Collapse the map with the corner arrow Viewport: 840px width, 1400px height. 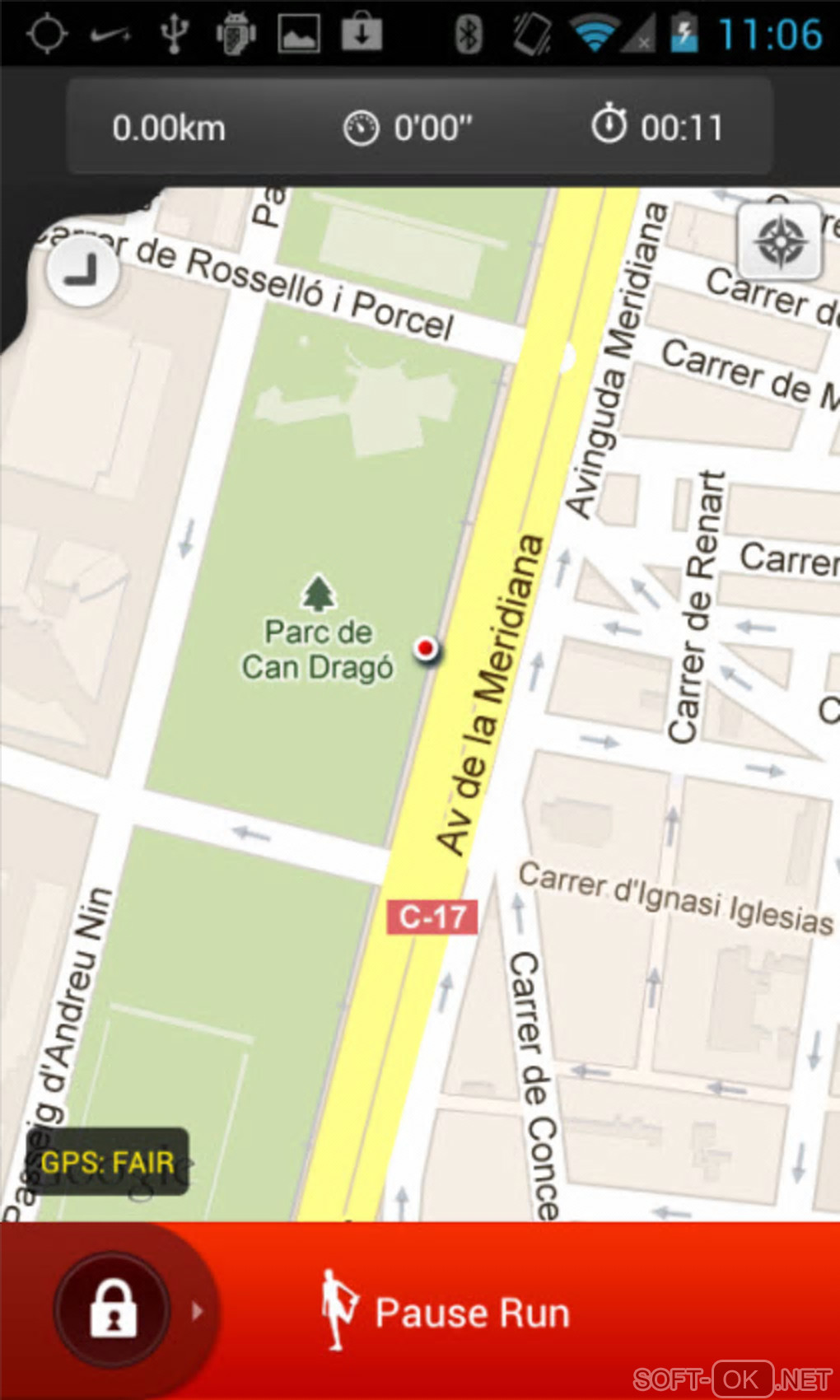point(82,271)
